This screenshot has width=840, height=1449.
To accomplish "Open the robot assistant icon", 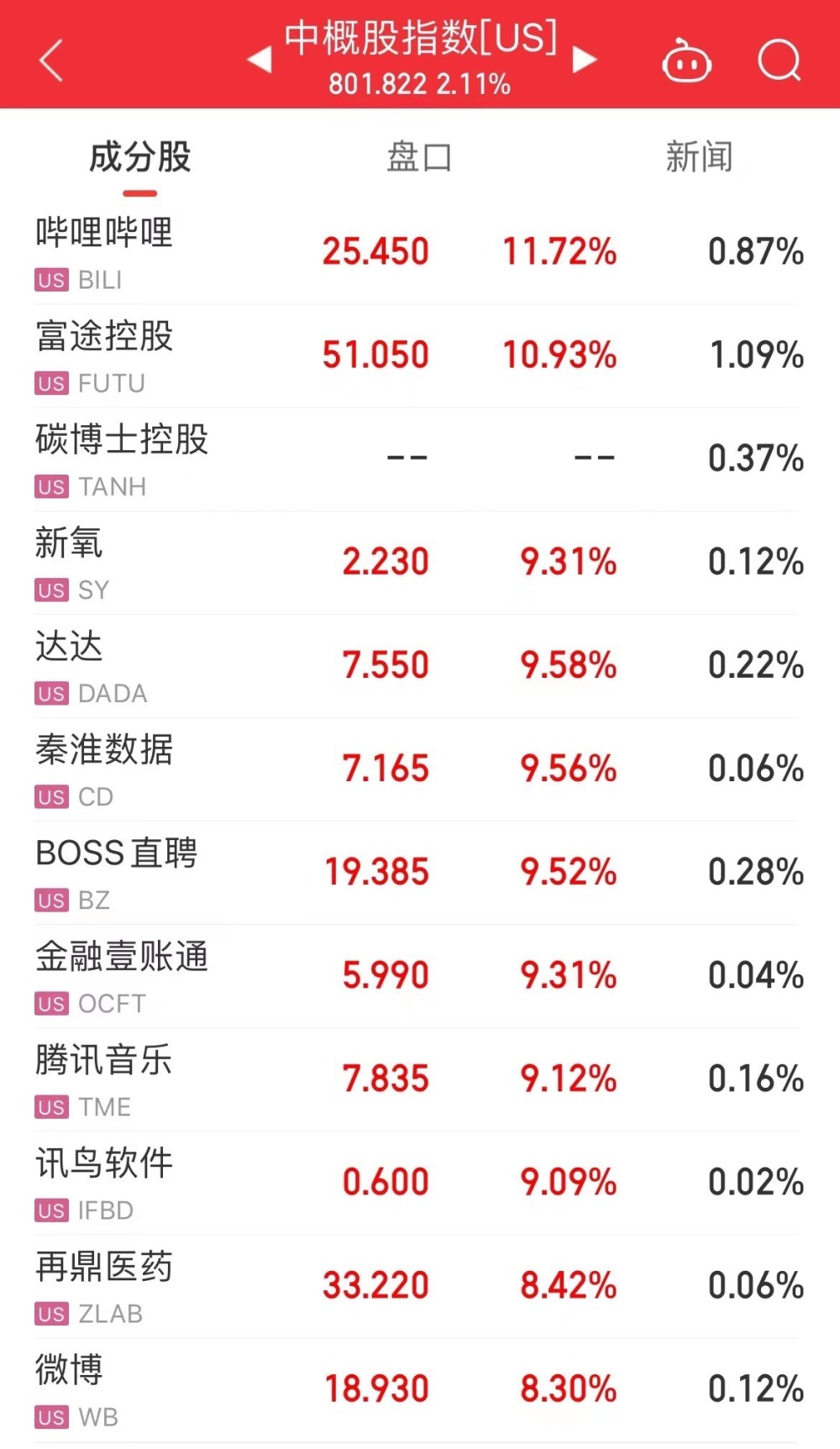I will pos(687,60).
